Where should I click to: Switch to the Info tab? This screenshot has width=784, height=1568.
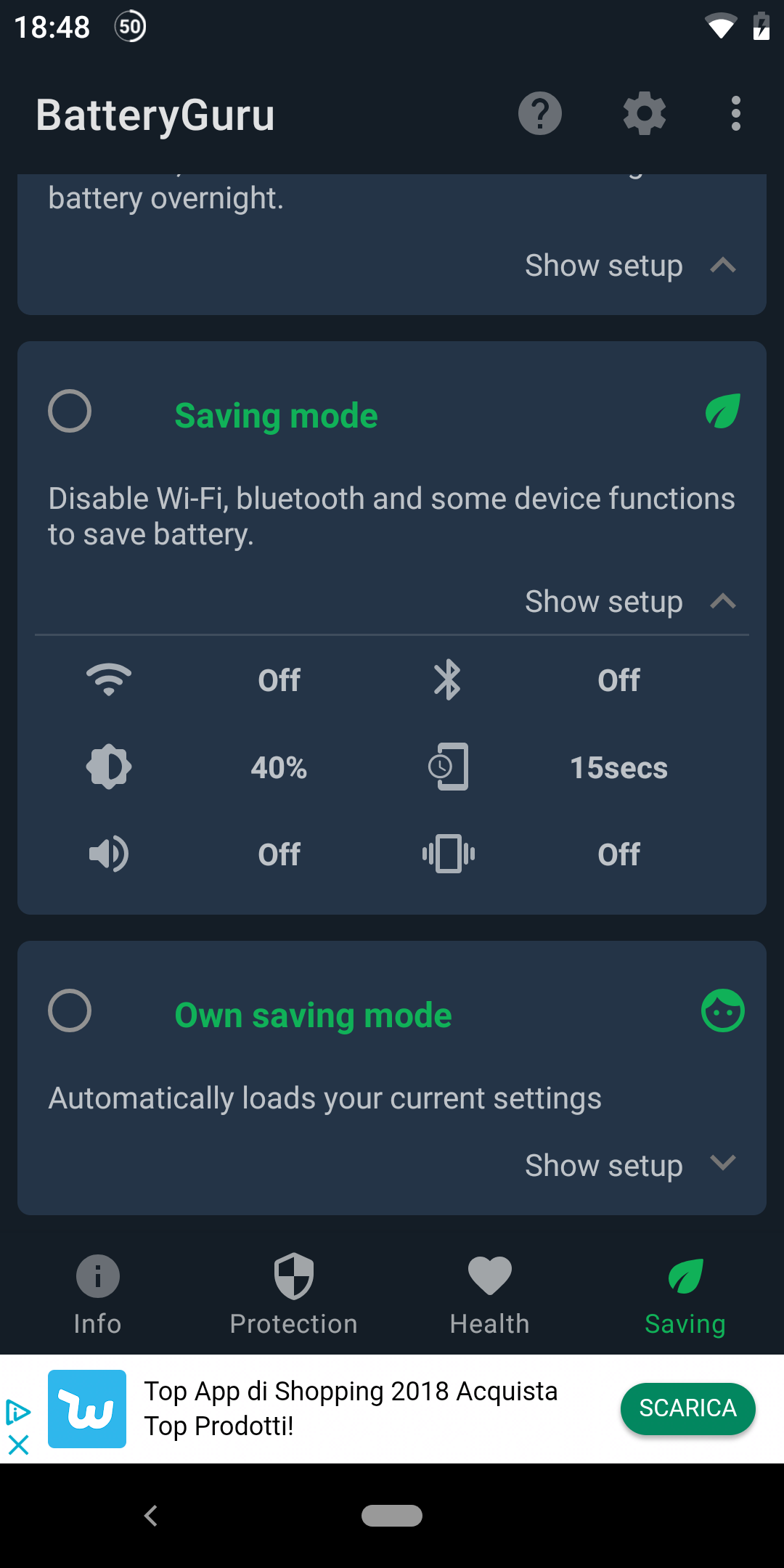[x=98, y=1295]
